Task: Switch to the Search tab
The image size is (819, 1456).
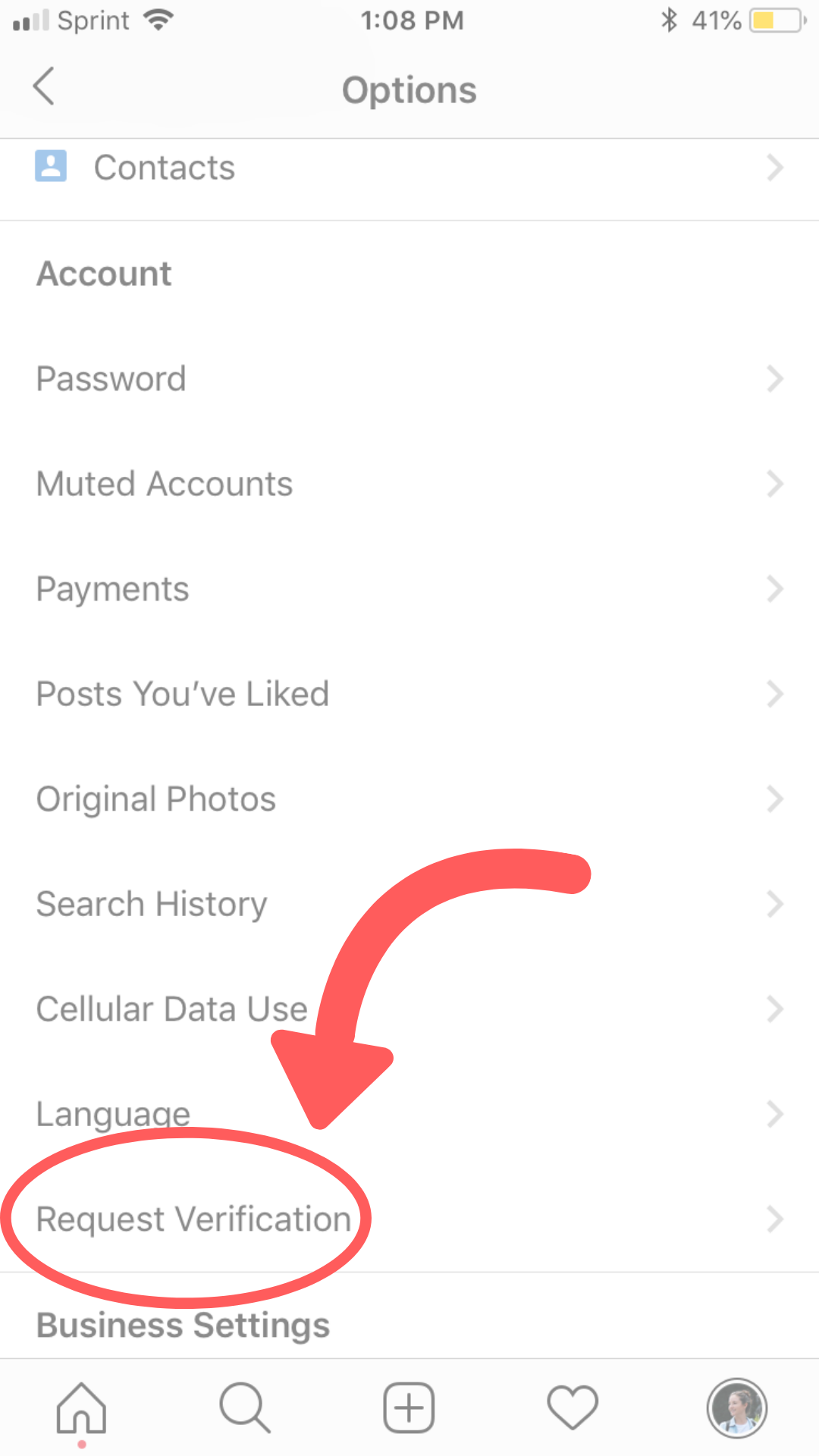Action: [244, 1408]
